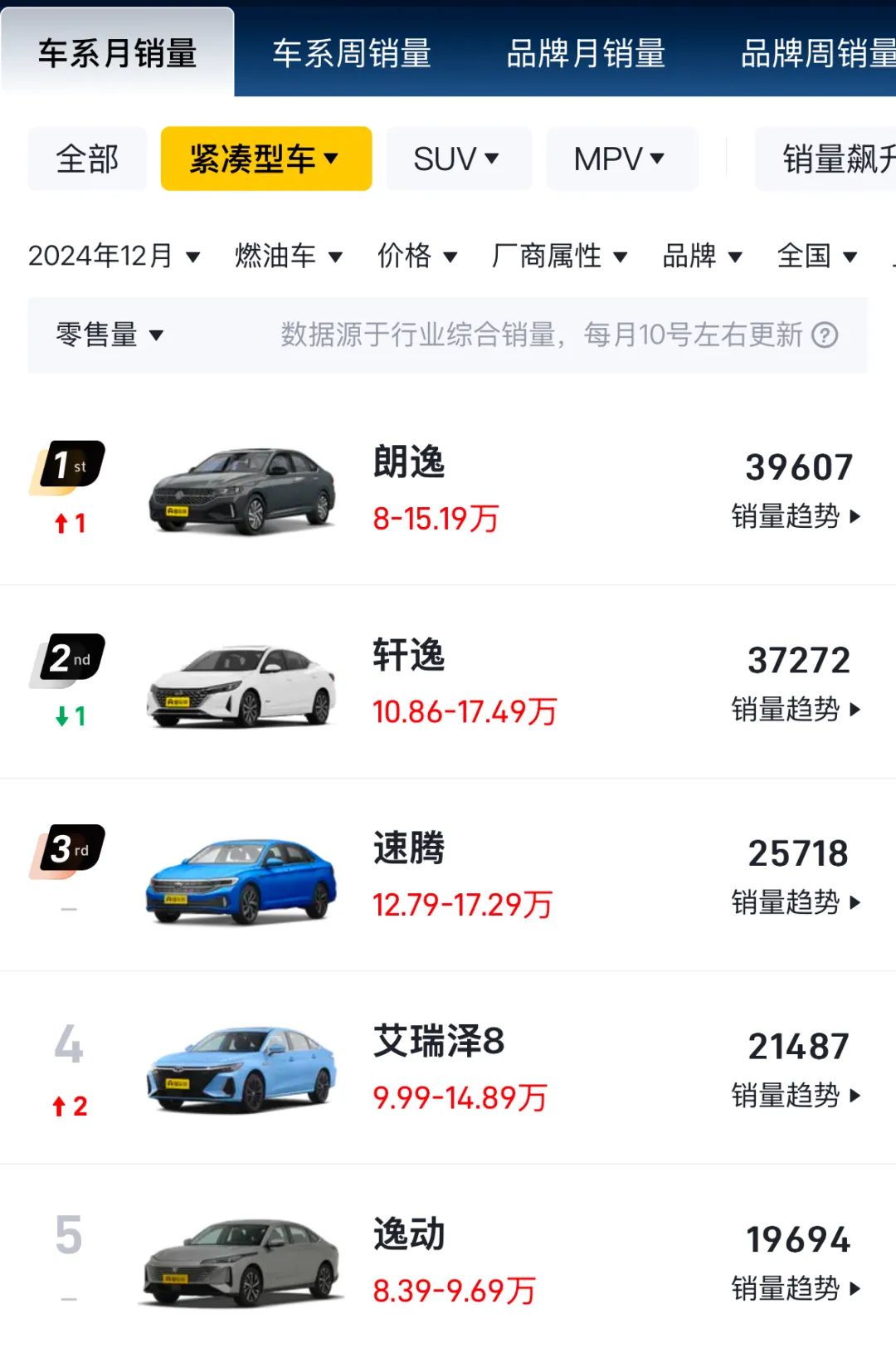Open the 朗逸 car entry
Screen dimensions: 896x1353
click(408, 463)
